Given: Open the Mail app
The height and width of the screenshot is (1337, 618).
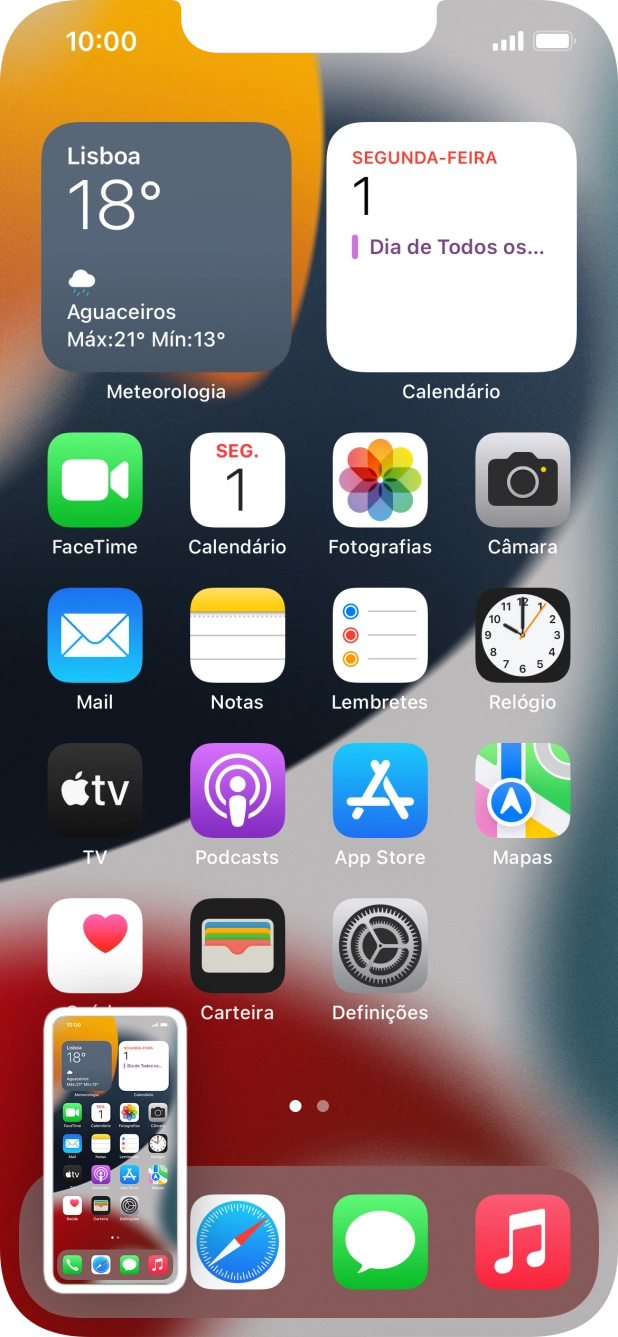Looking at the screenshot, I should pos(95,635).
